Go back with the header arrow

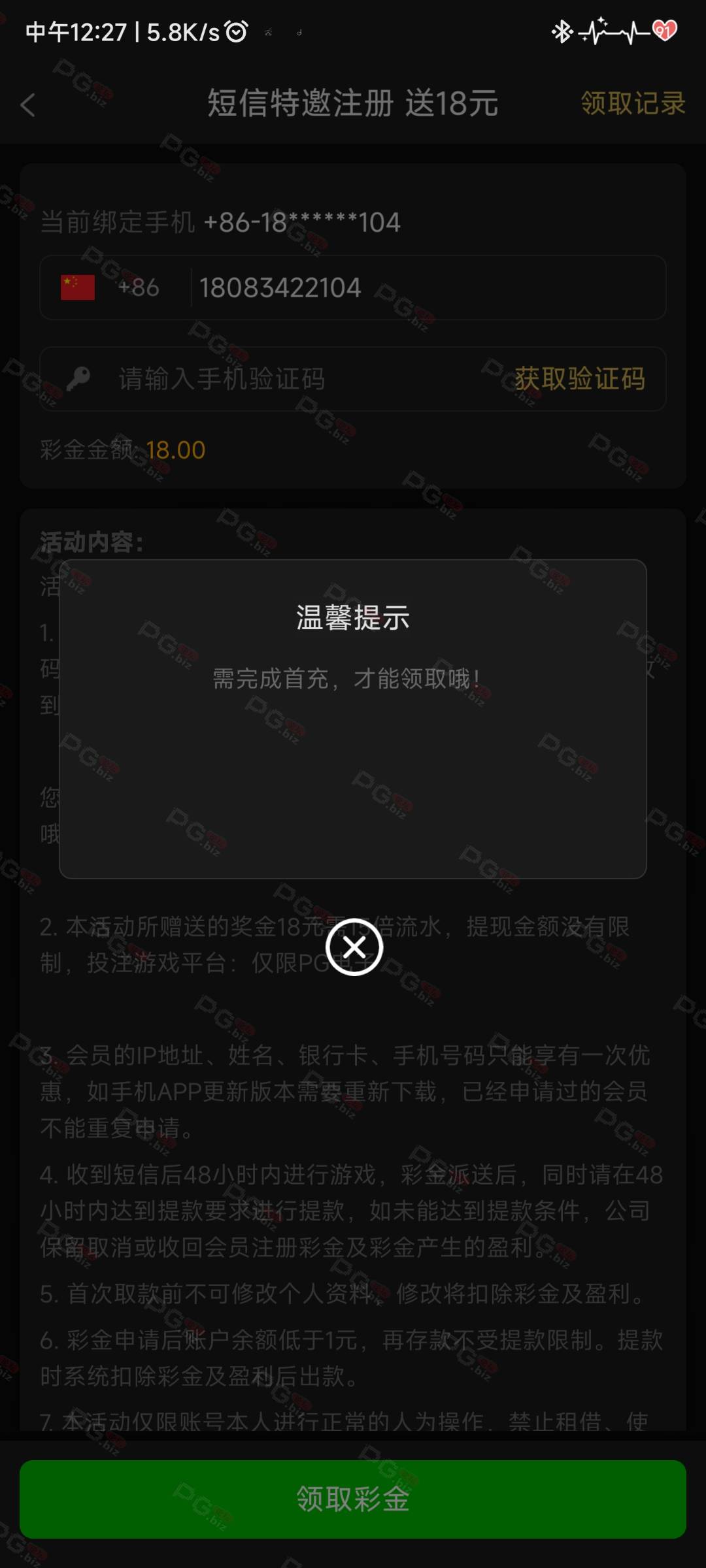tap(28, 105)
